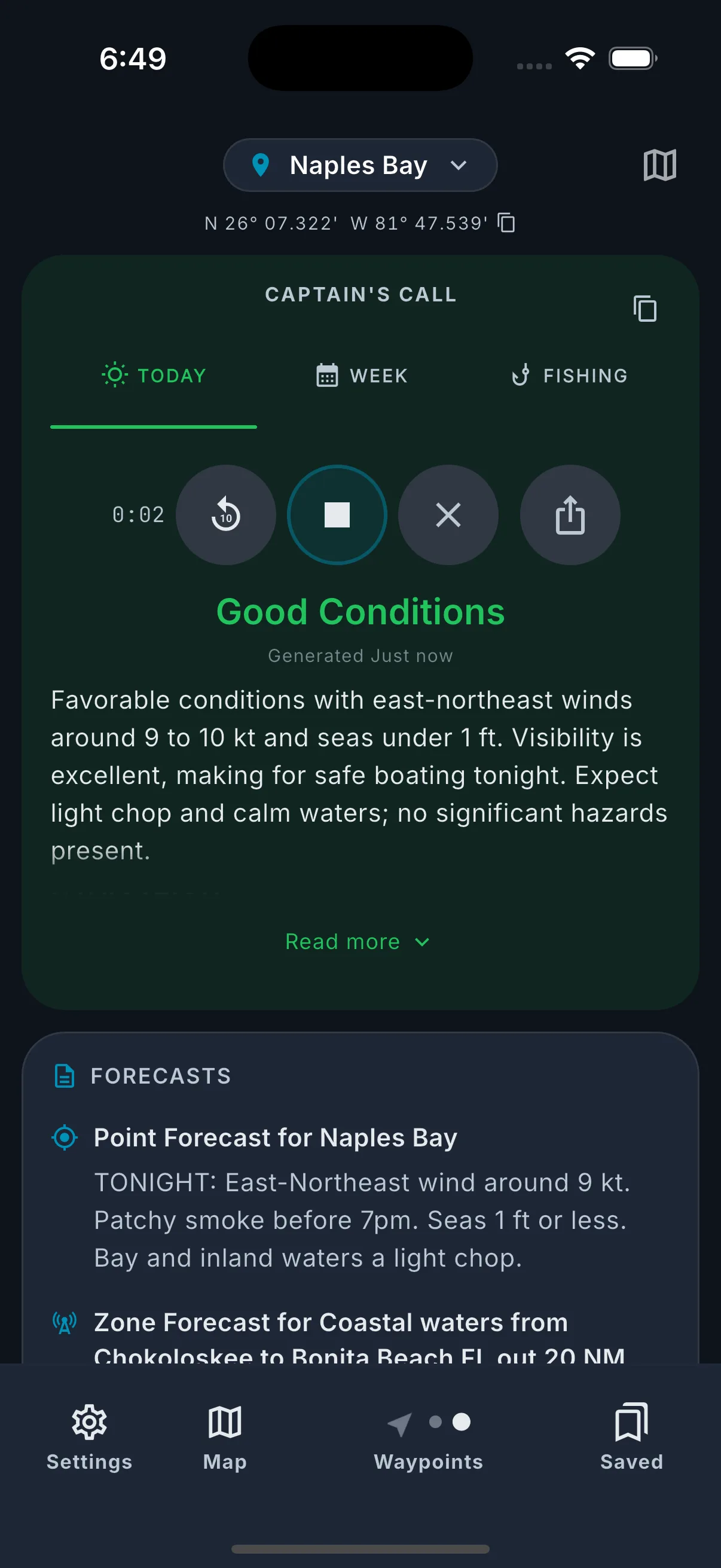
Task: Switch to the WEEK tab
Action: [361, 376]
